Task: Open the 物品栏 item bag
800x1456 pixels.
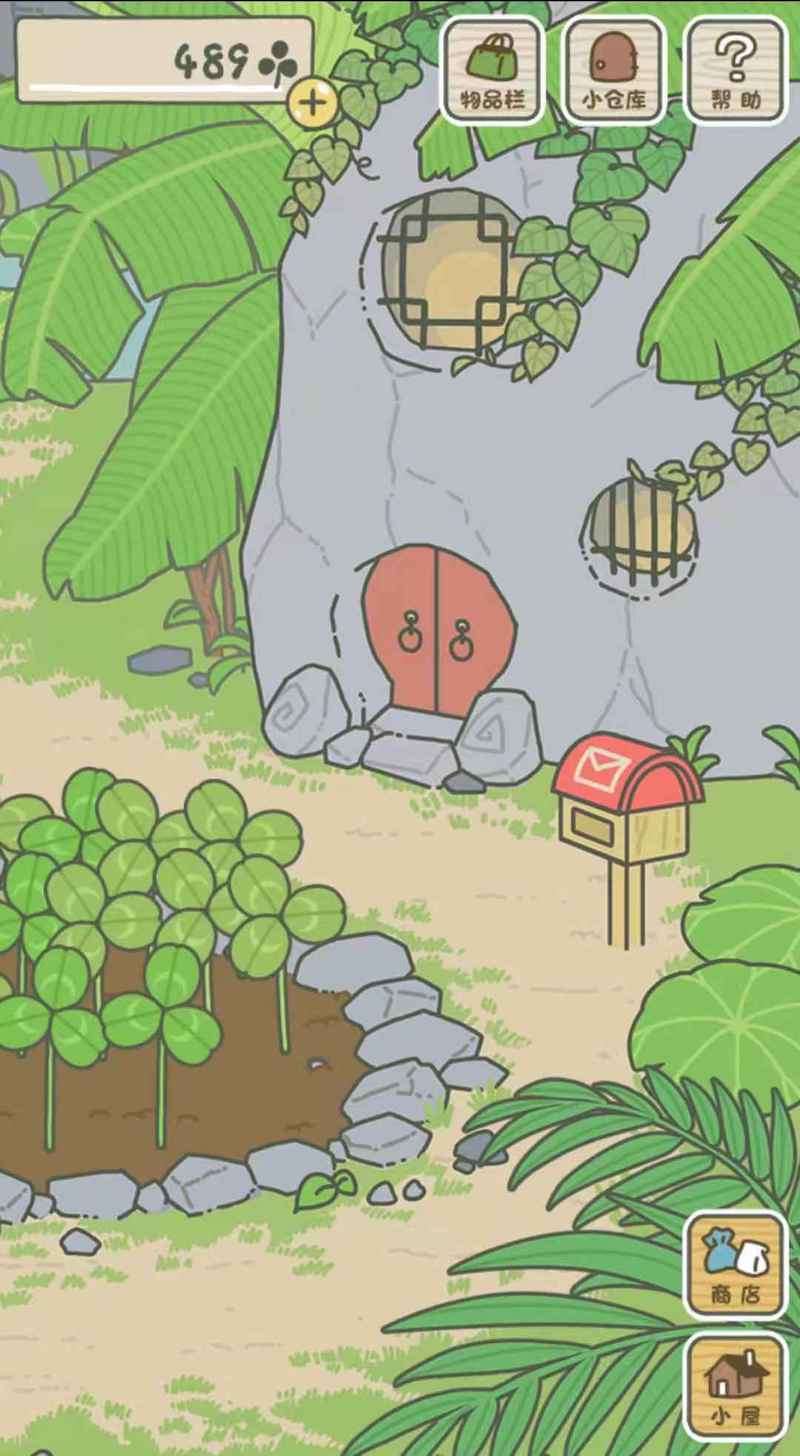Action: click(492, 70)
